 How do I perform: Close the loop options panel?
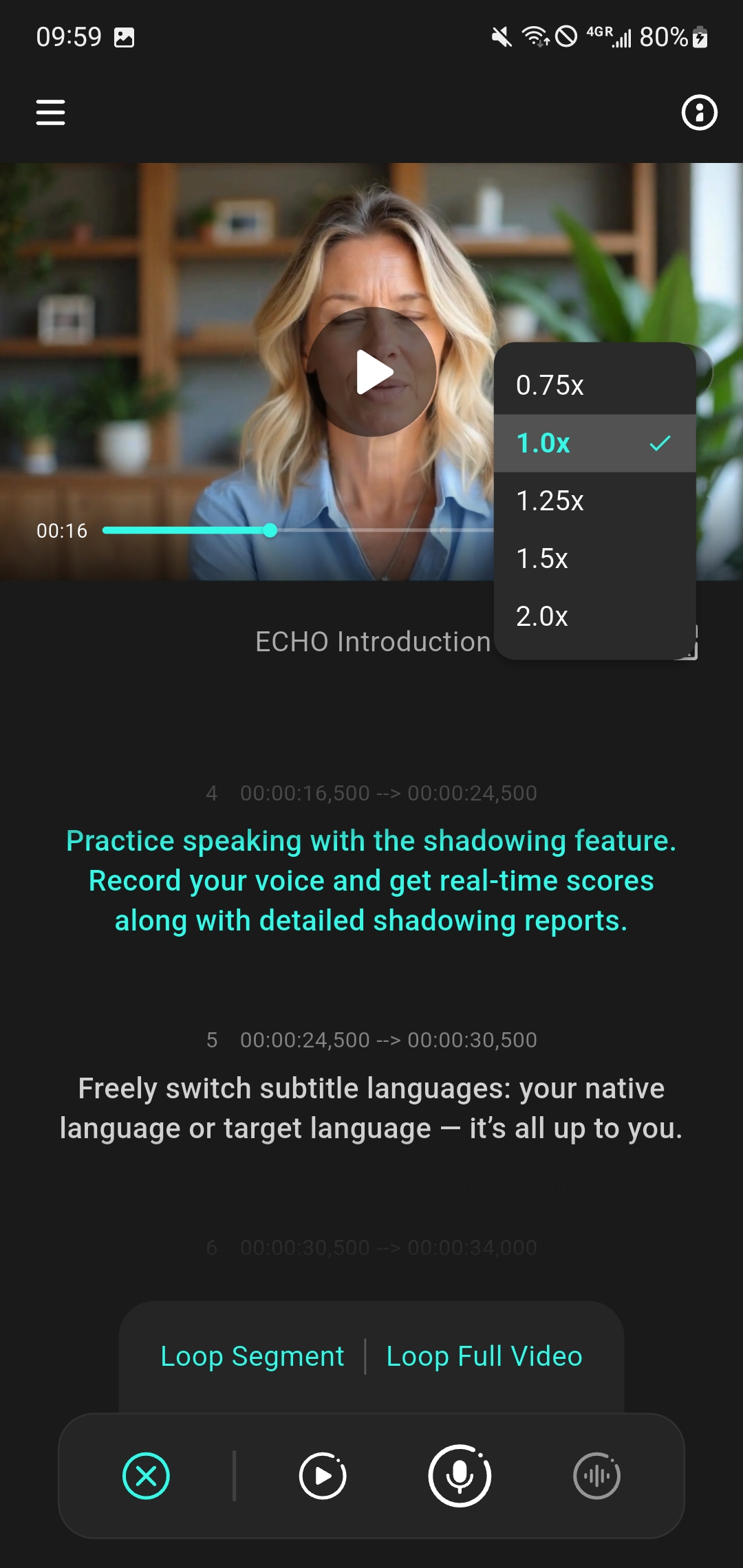point(146,1476)
